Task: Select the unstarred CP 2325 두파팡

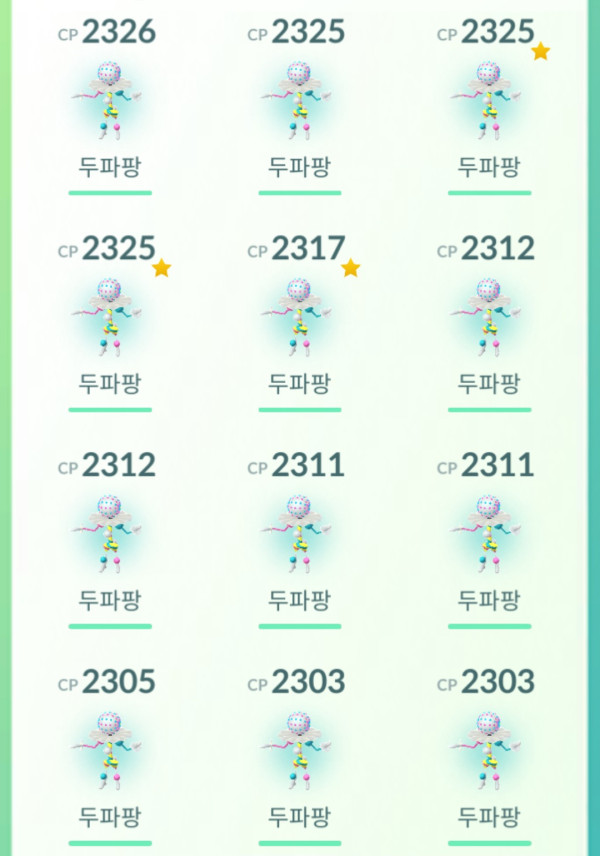Action: coord(300,101)
